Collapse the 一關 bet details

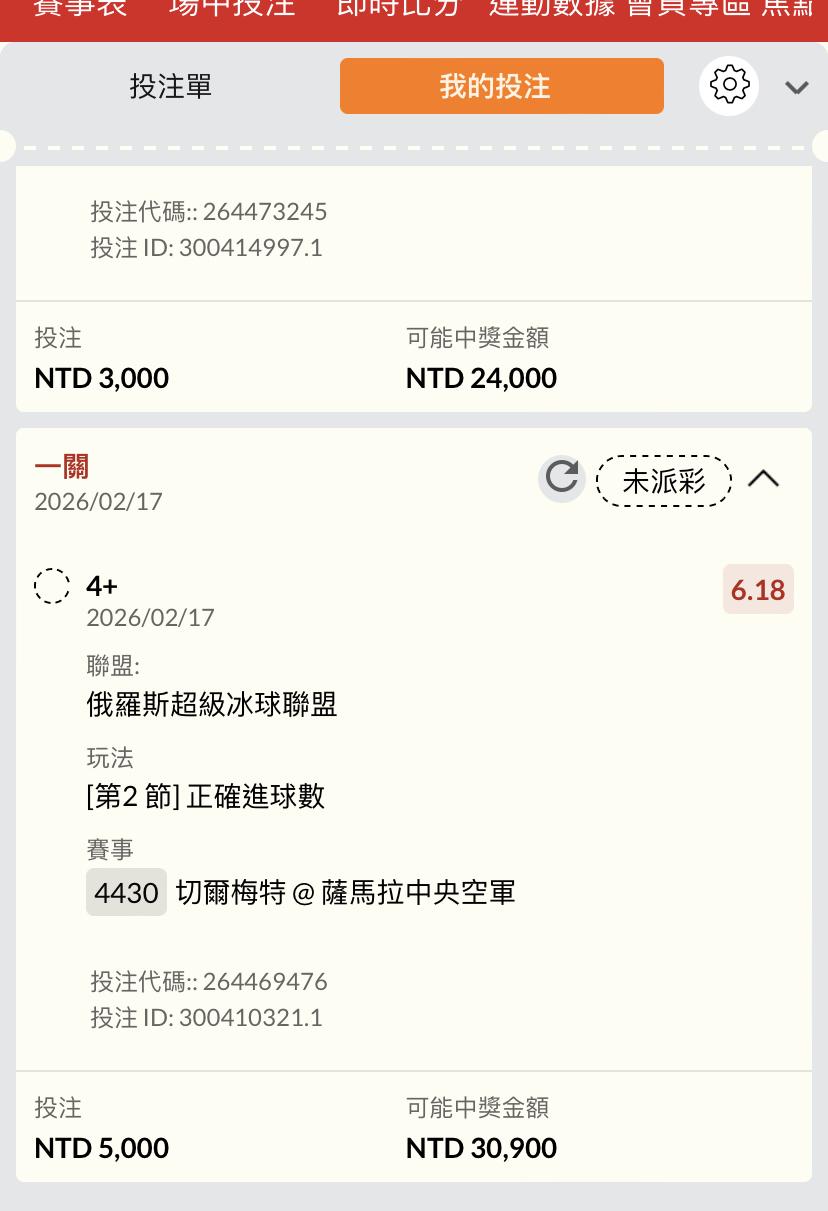pos(764,479)
